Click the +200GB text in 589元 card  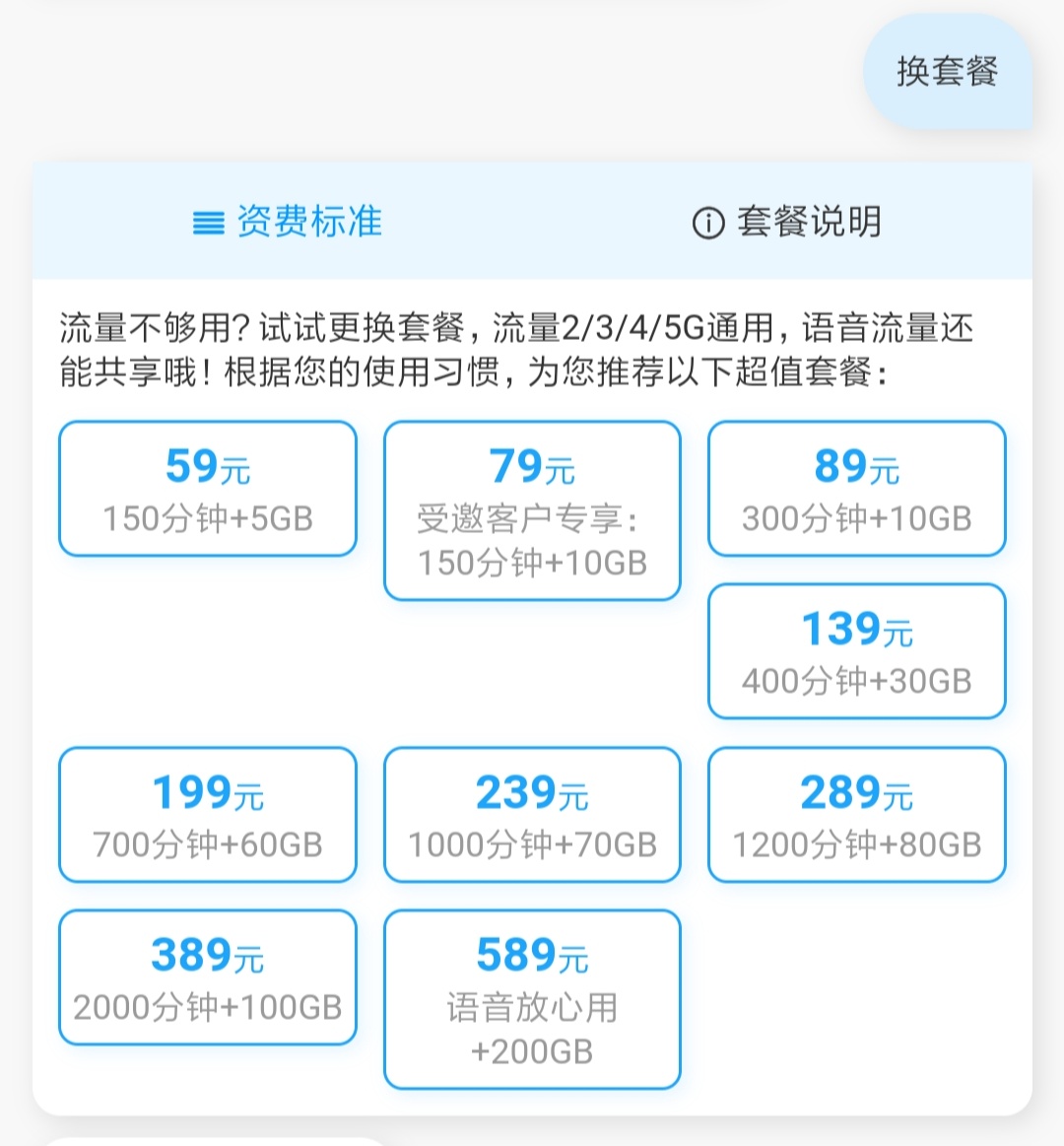(x=532, y=1052)
